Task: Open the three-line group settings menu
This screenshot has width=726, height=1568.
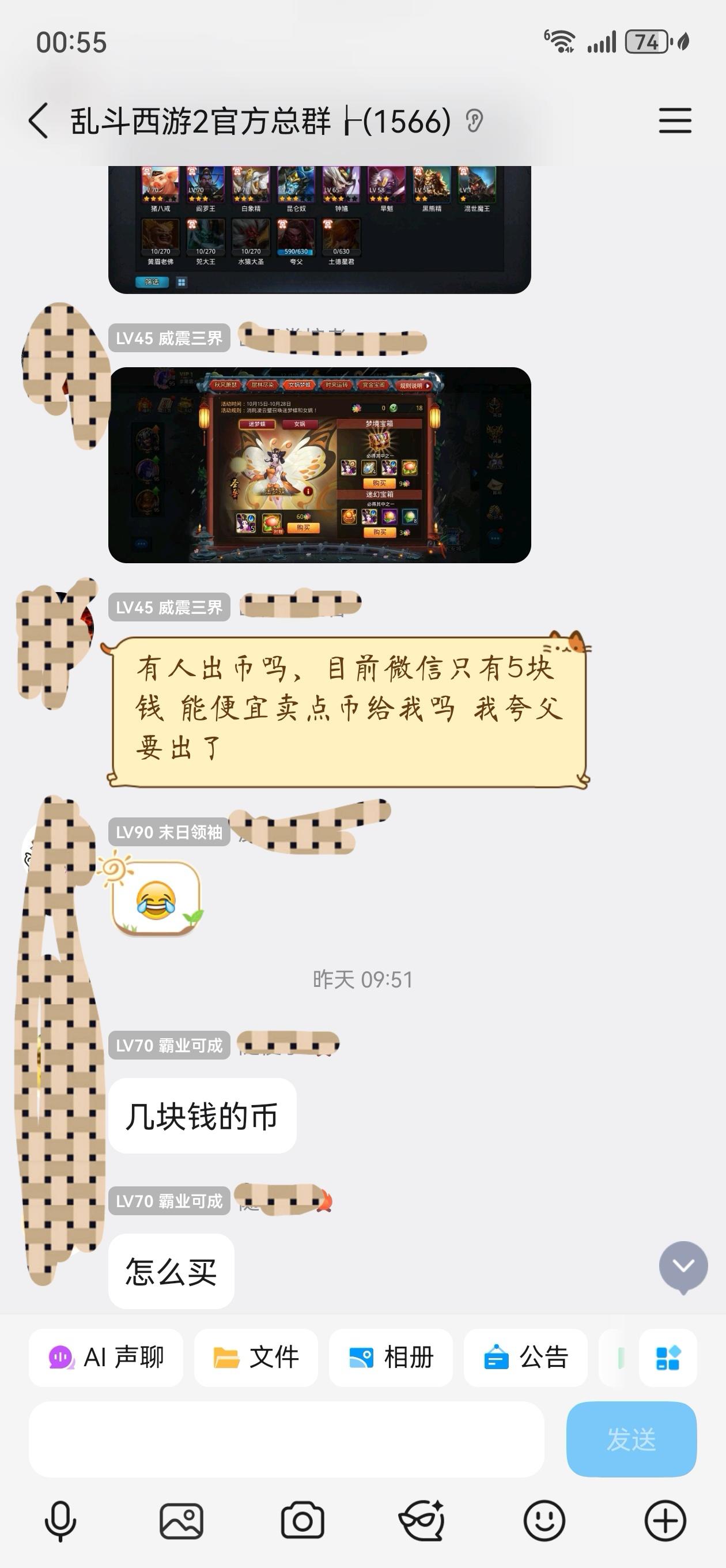Action: coord(674,120)
